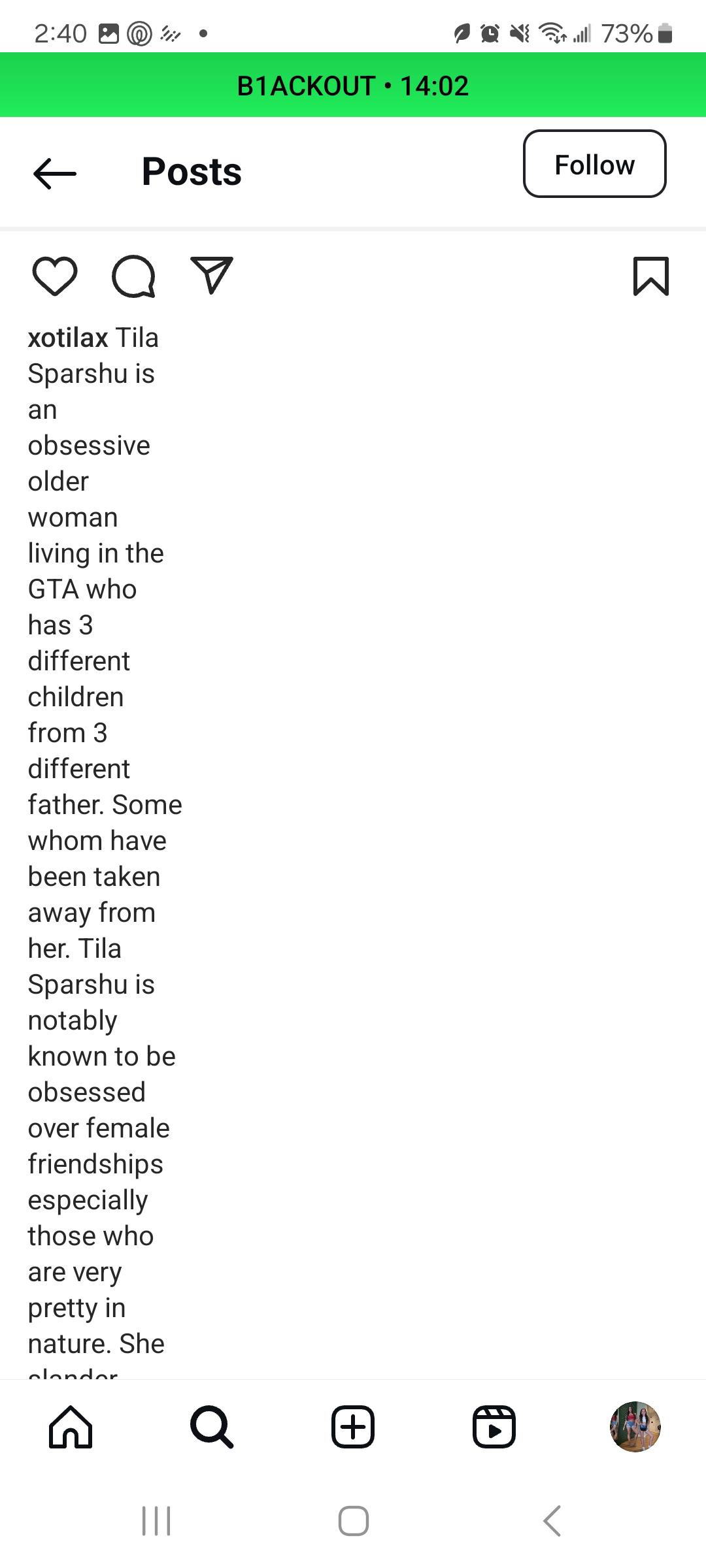Share this post via send icon
Image resolution: width=706 pixels, height=1568 pixels.
pyautogui.click(x=211, y=275)
